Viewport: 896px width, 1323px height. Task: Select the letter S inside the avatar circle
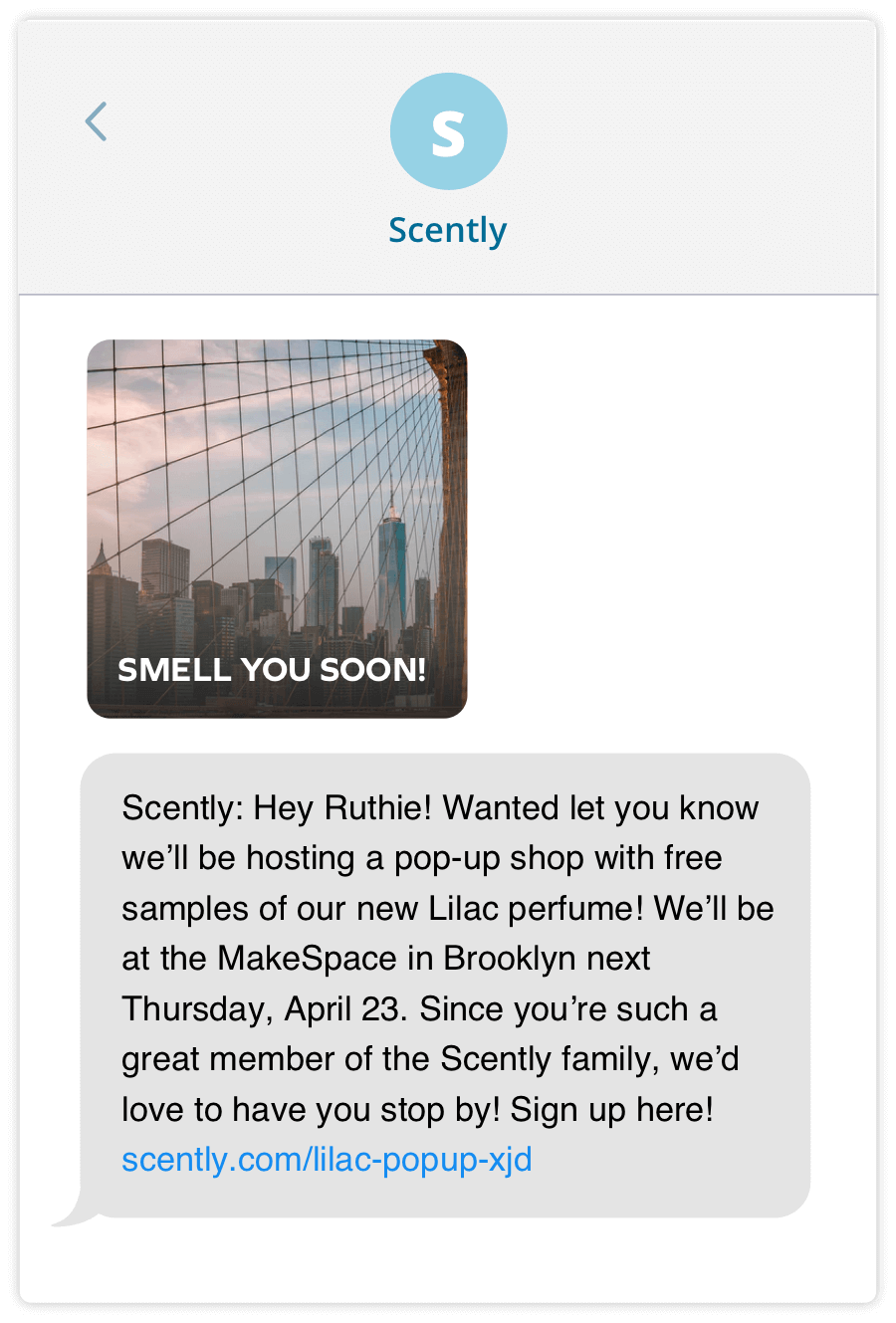[449, 130]
